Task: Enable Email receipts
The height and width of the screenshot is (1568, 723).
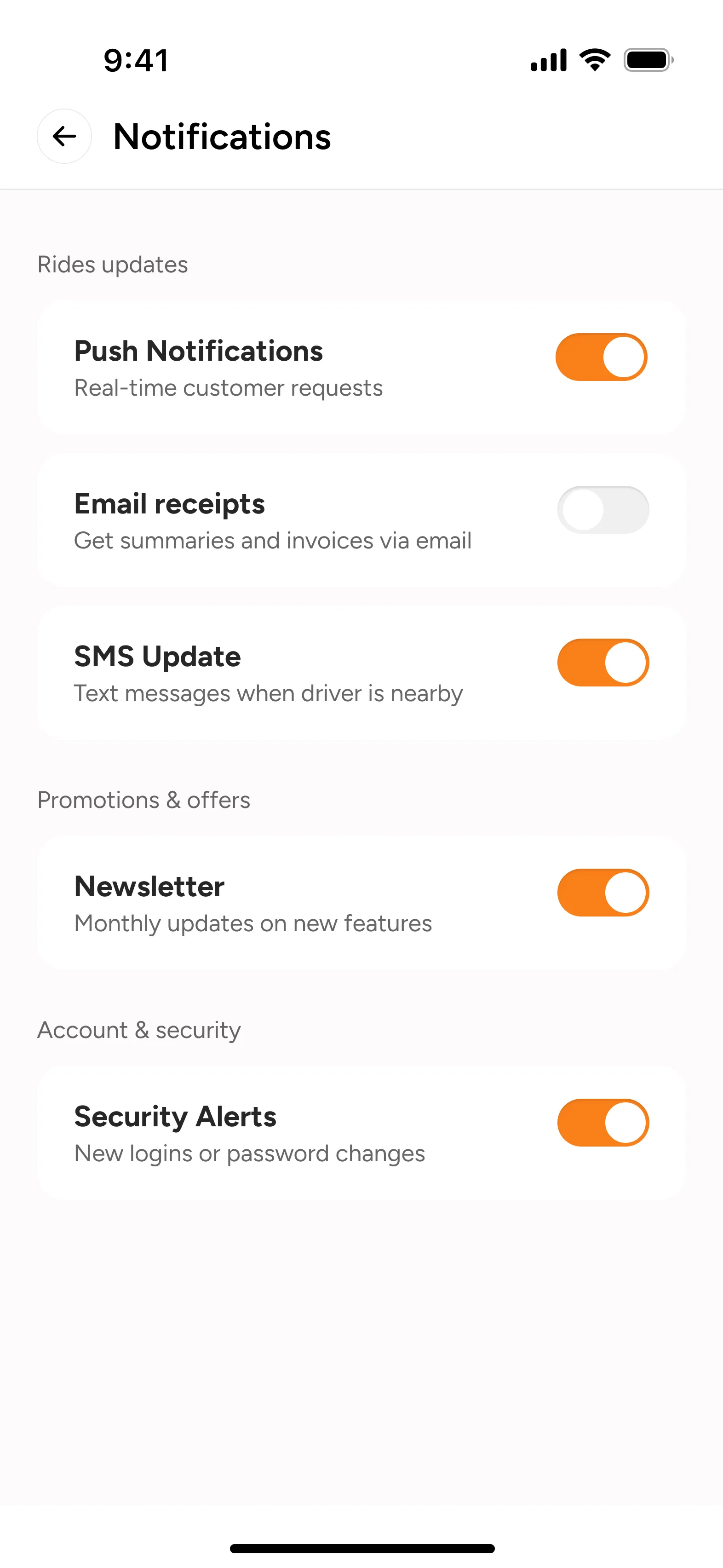Action: click(602, 510)
